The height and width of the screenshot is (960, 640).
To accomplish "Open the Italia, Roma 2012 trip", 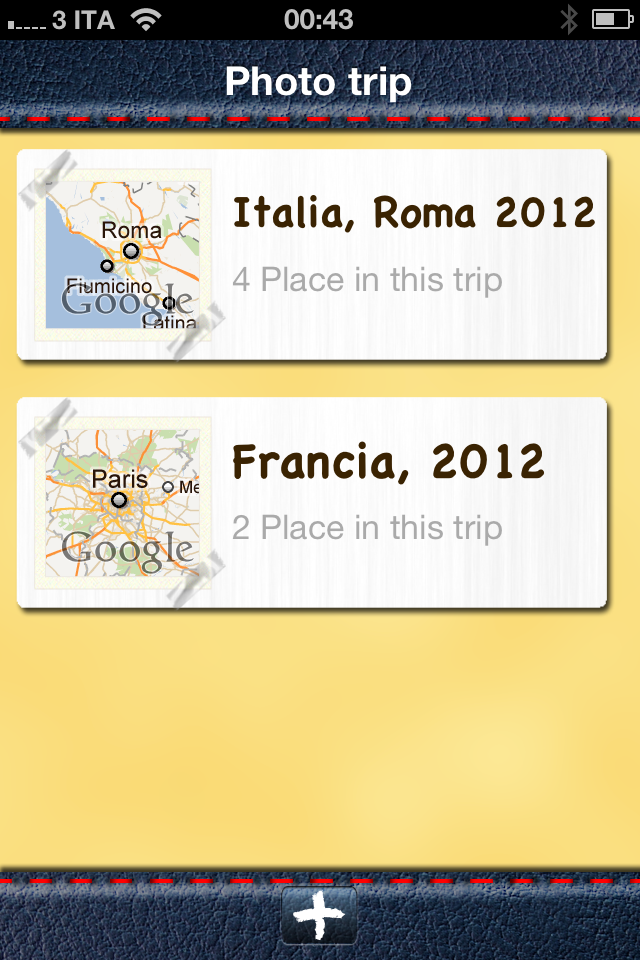I will [312, 254].
